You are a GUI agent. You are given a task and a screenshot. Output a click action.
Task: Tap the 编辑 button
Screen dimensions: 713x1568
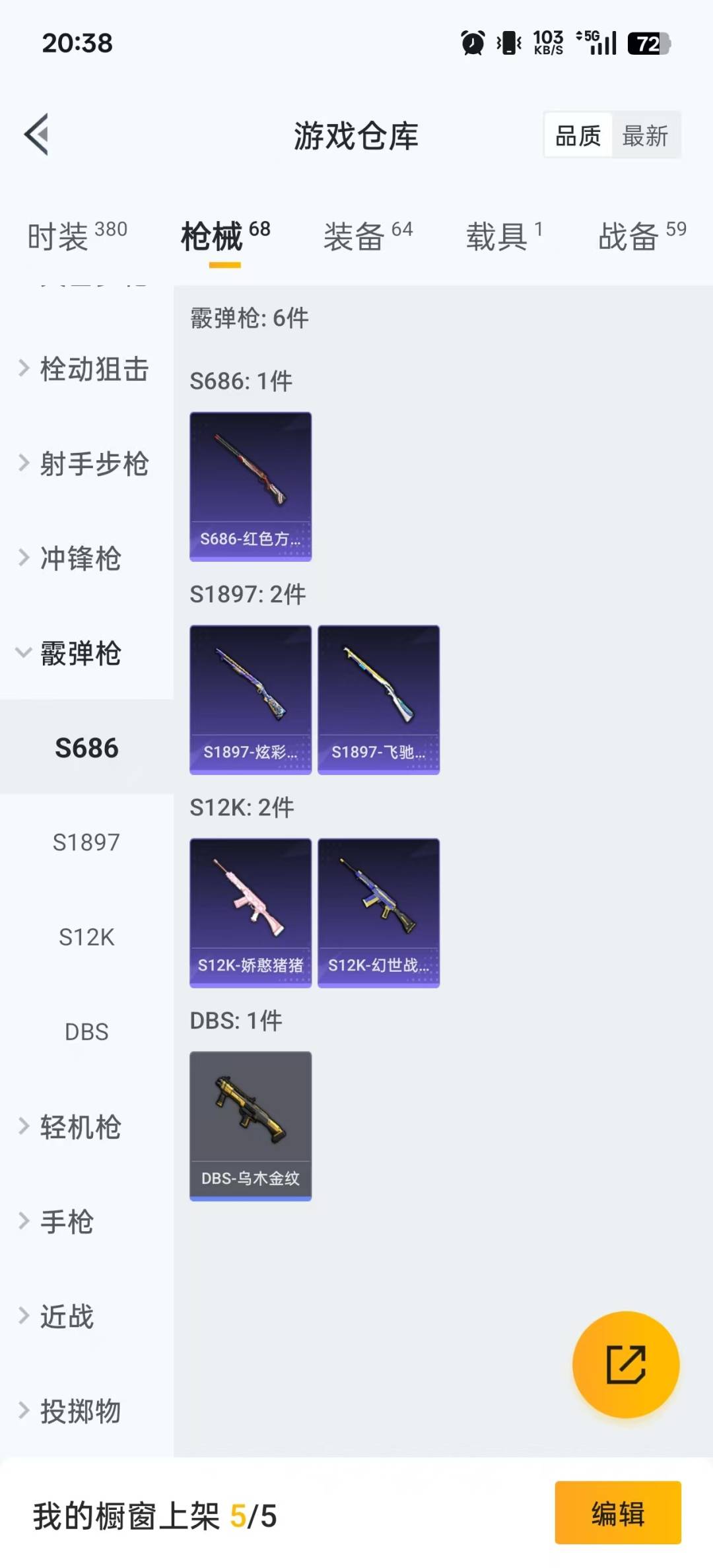[617, 1513]
